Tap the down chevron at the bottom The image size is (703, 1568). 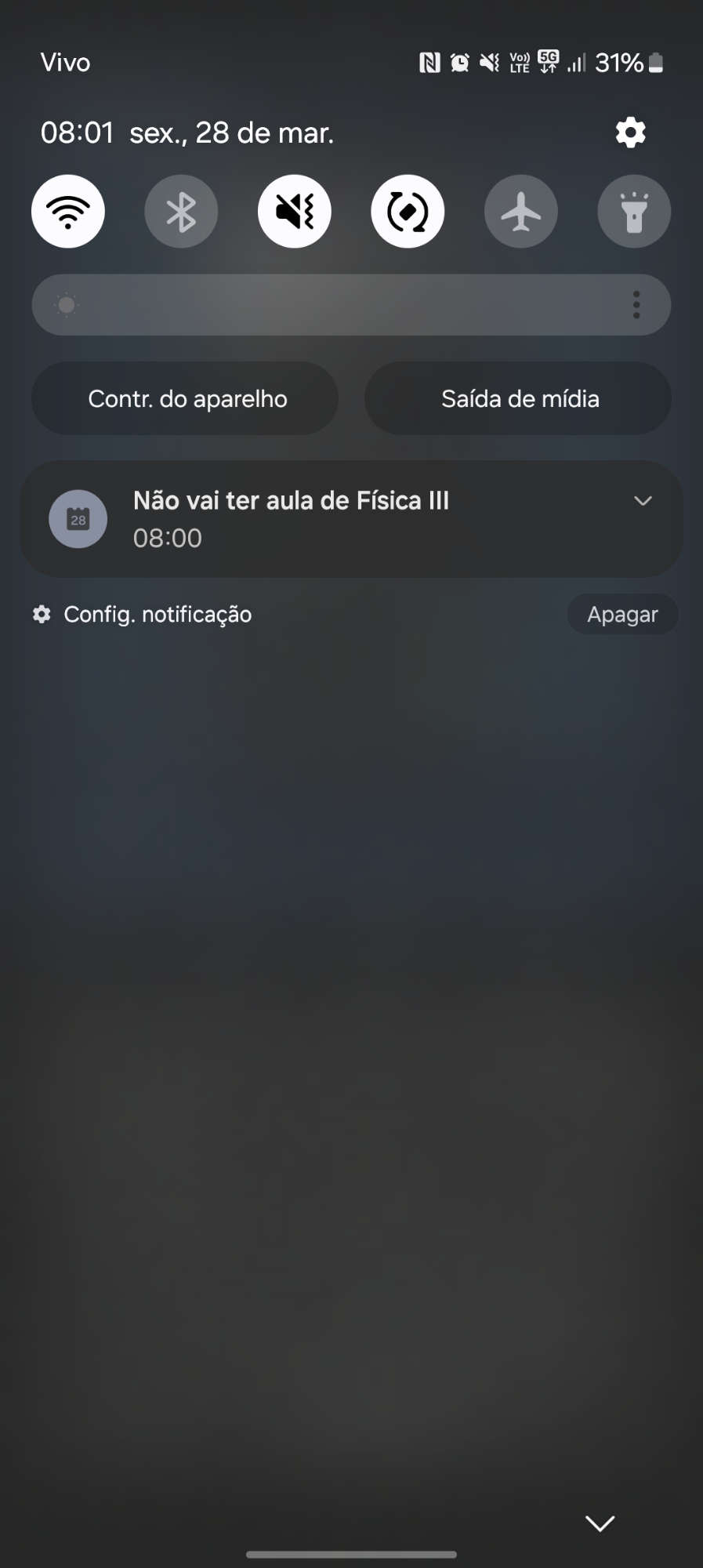[x=600, y=1523]
